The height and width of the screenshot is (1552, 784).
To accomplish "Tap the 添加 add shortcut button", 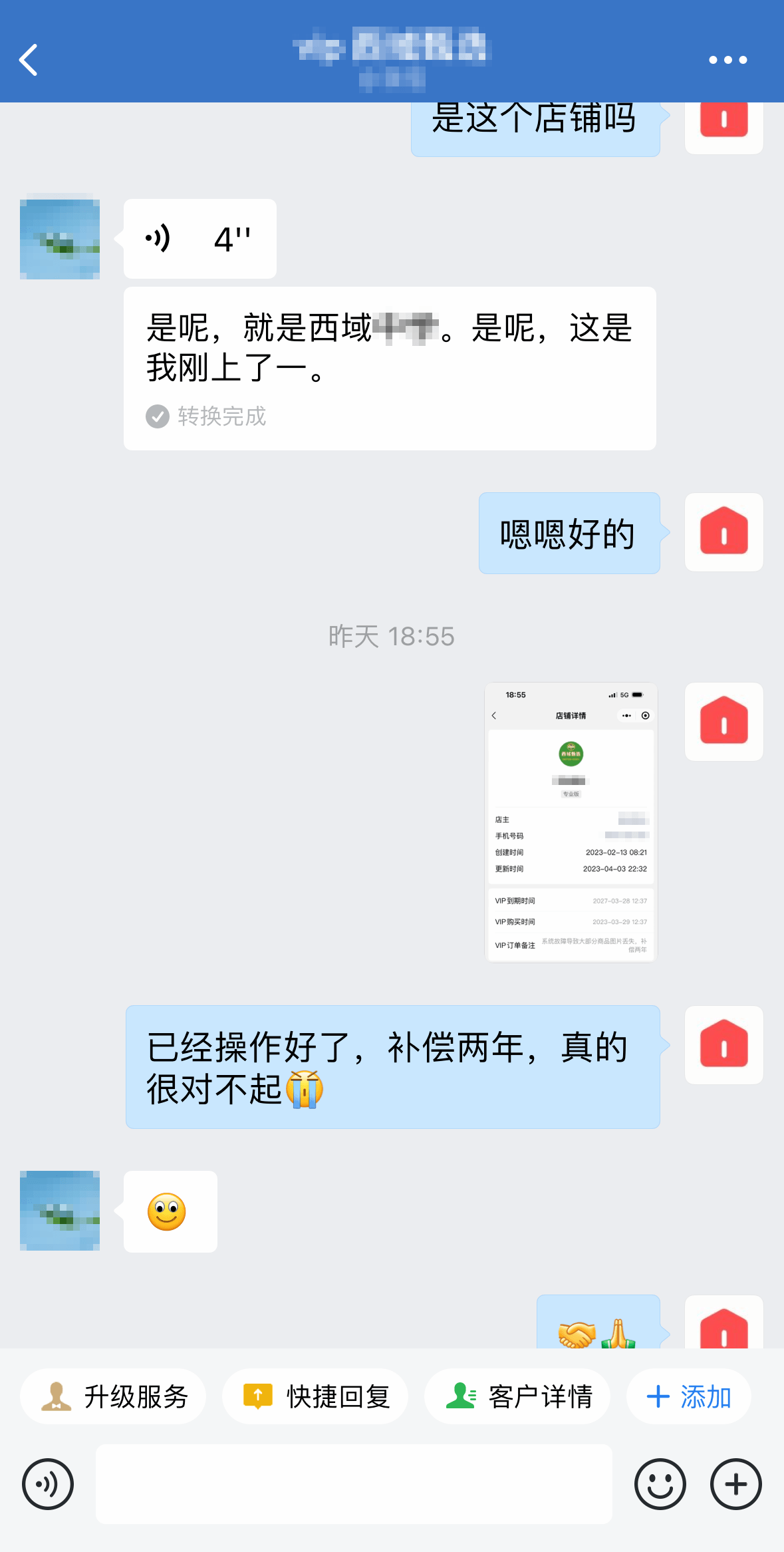I will (x=689, y=1396).
